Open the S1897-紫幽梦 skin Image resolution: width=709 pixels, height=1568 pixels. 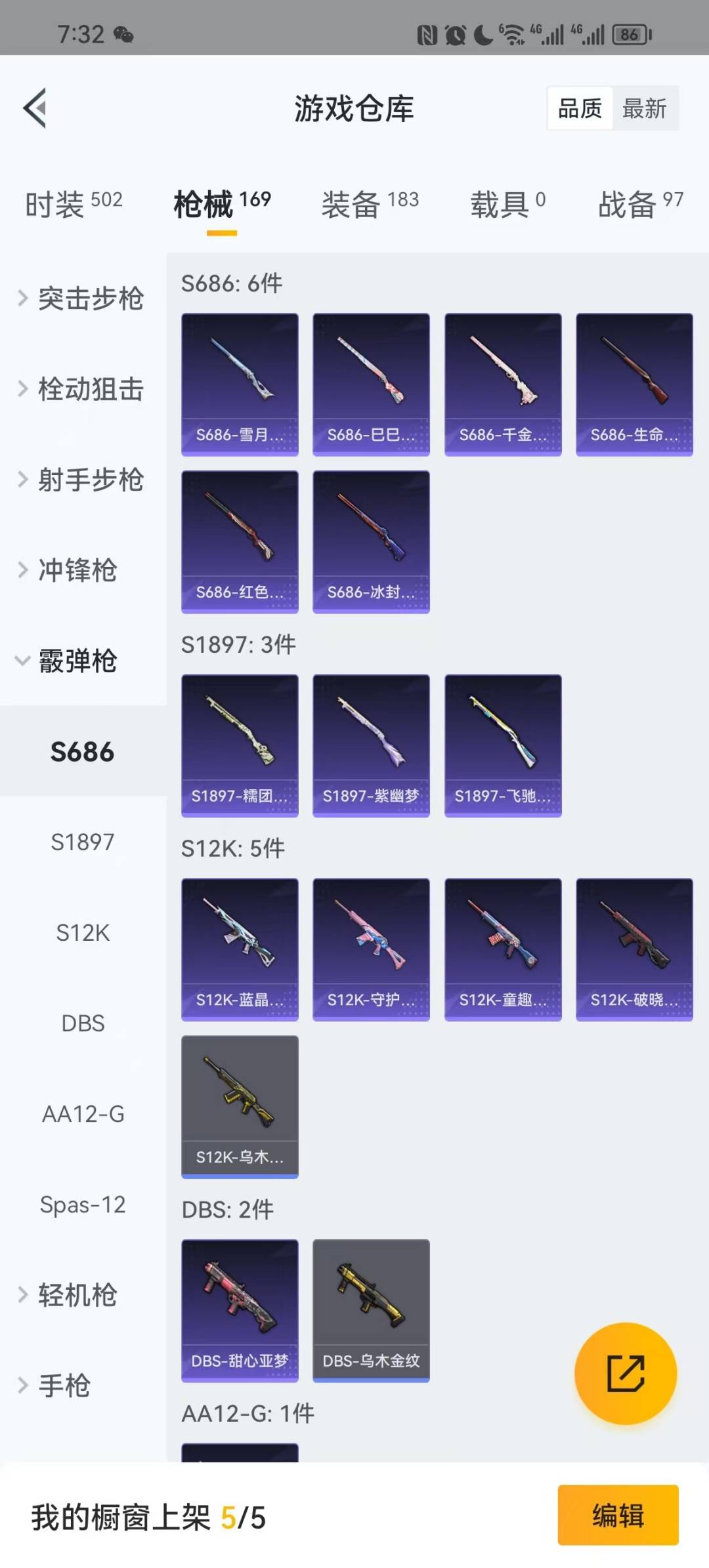(371, 745)
